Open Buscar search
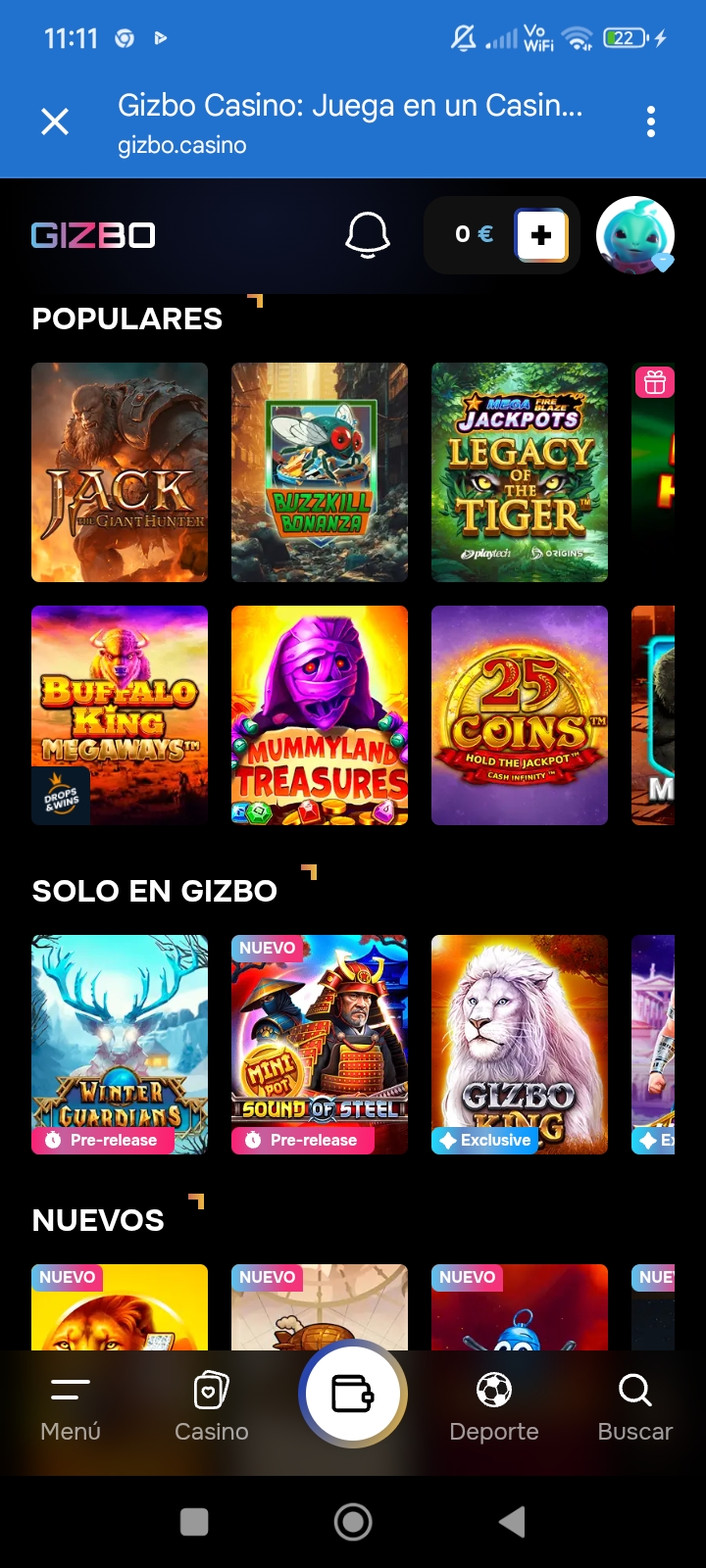The width and height of the screenshot is (706, 1568). tap(635, 1408)
